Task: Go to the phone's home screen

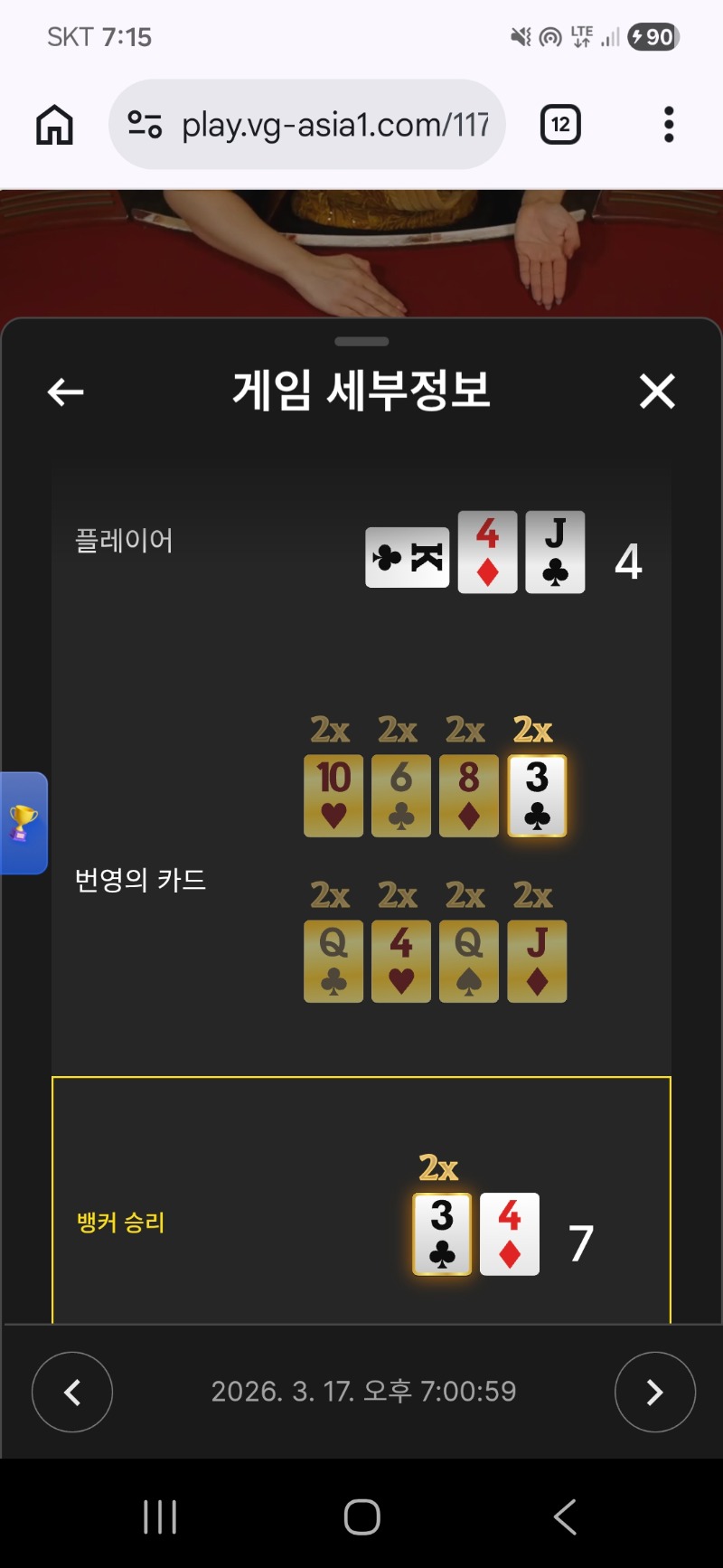Action: (361, 1516)
